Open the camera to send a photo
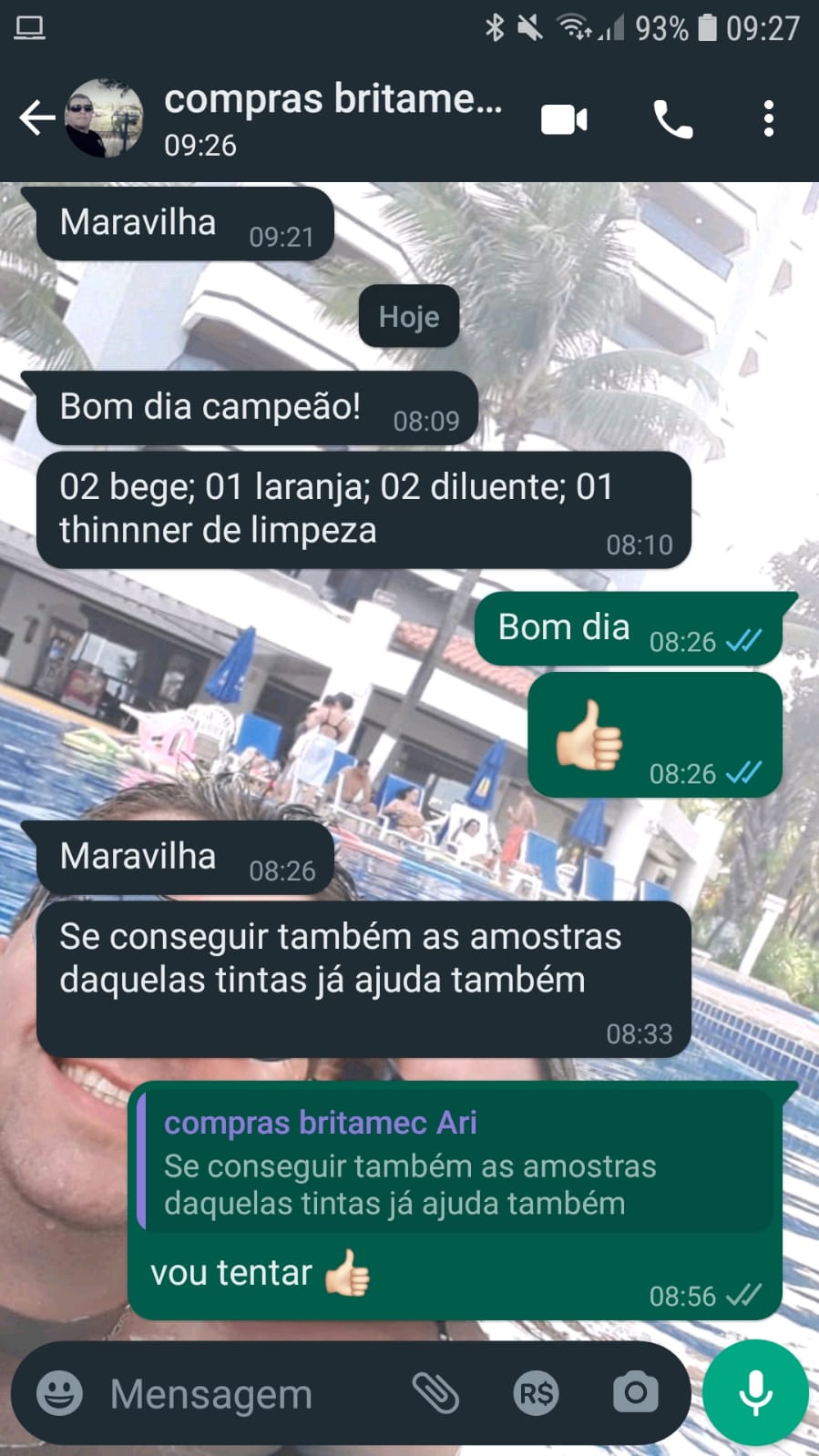 pyautogui.click(x=635, y=1393)
